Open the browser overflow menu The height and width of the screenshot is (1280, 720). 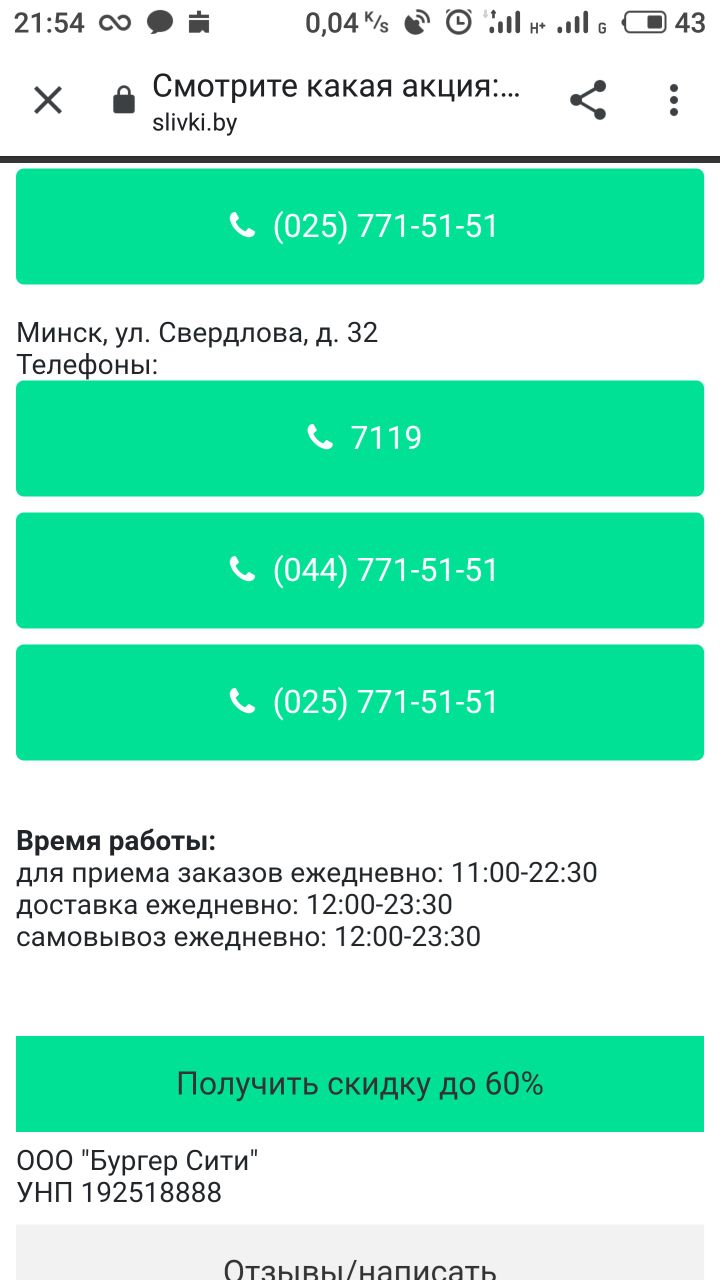[x=674, y=100]
